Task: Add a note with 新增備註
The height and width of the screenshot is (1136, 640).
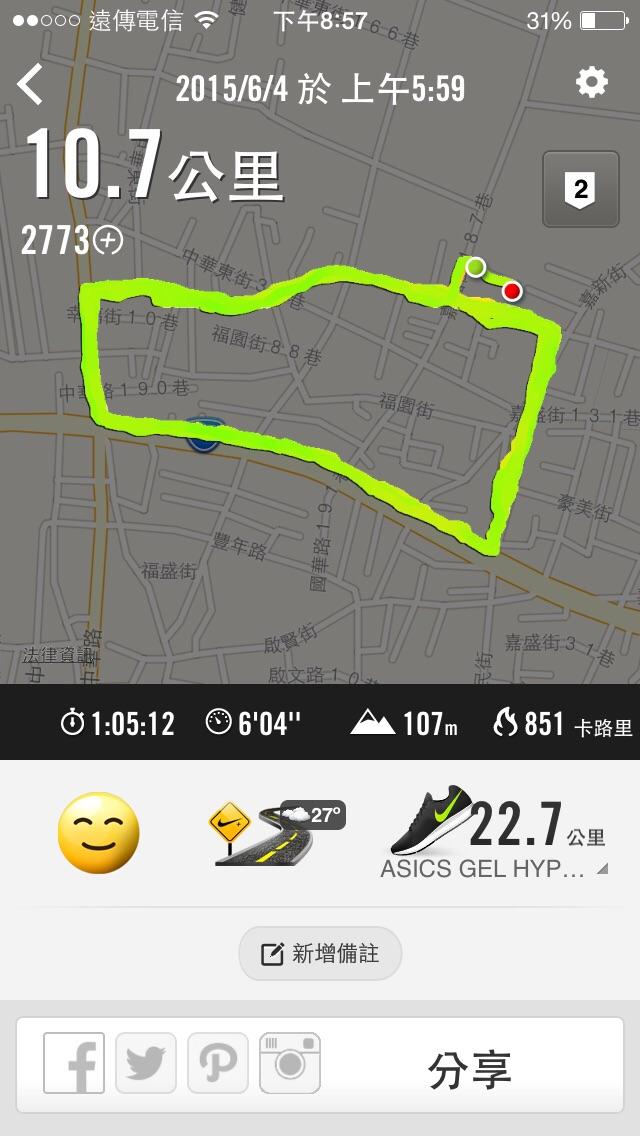Action: (x=320, y=953)
